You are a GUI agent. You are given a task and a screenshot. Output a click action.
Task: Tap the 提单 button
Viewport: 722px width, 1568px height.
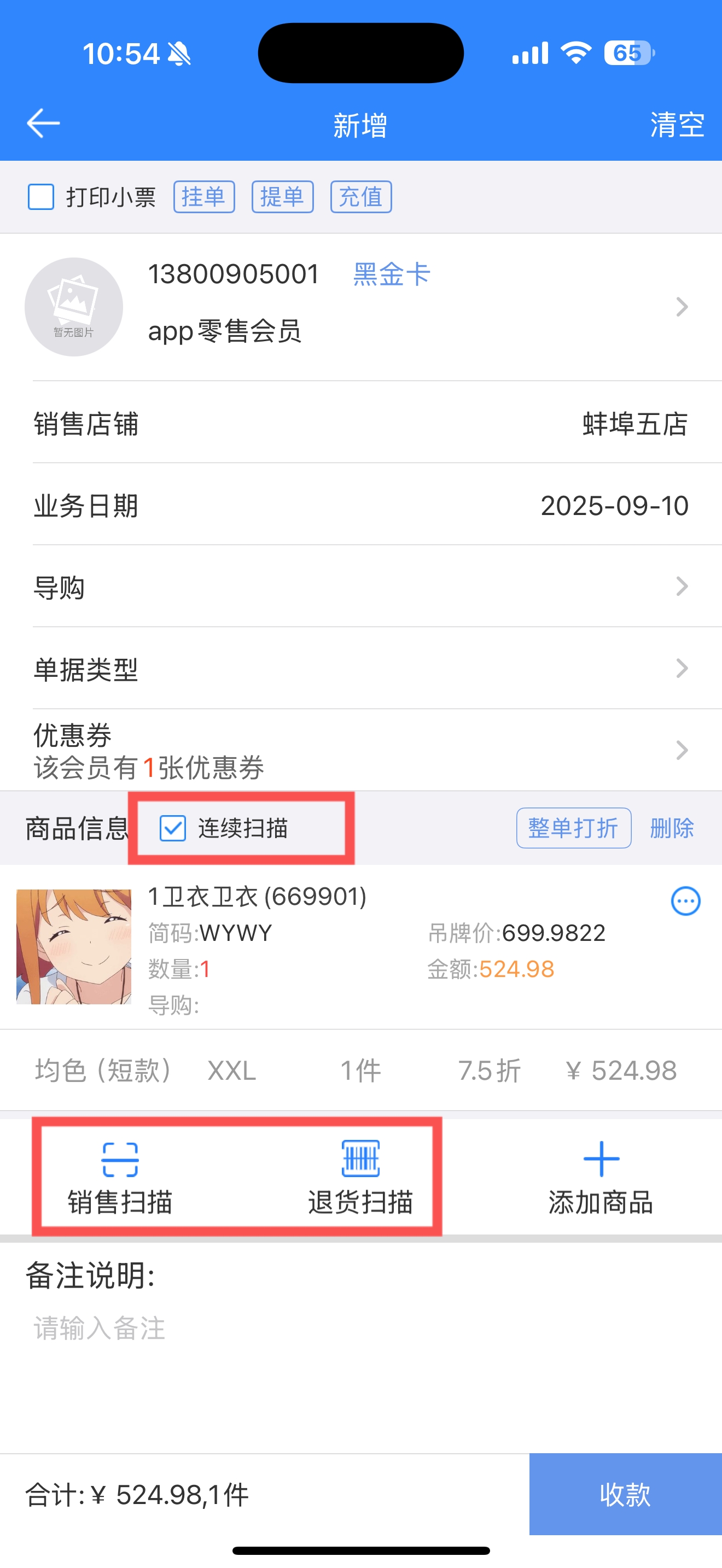(x=282, y=197)
